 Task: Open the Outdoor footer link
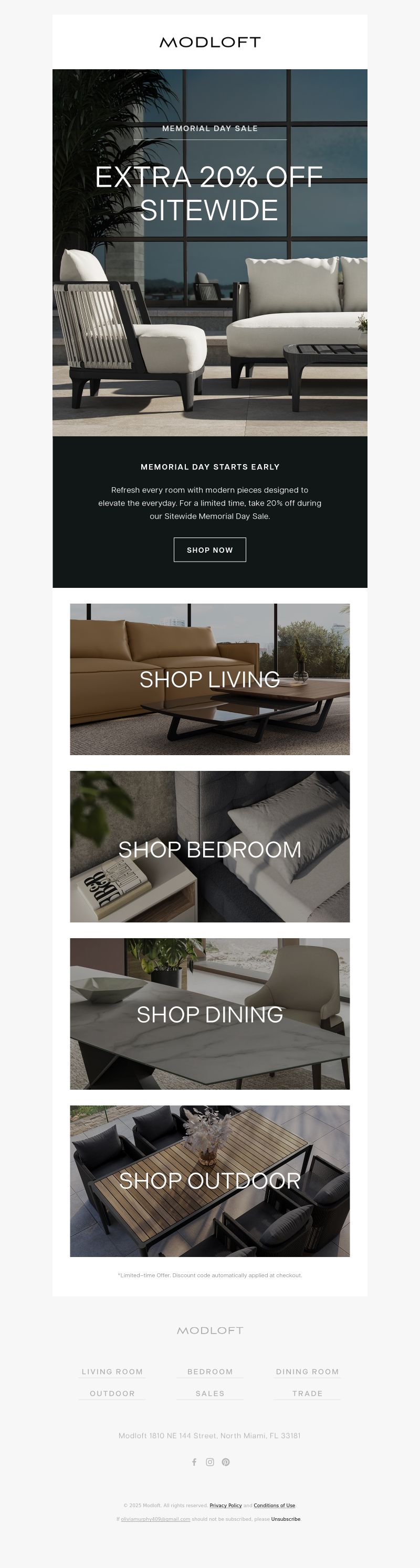112,1394
